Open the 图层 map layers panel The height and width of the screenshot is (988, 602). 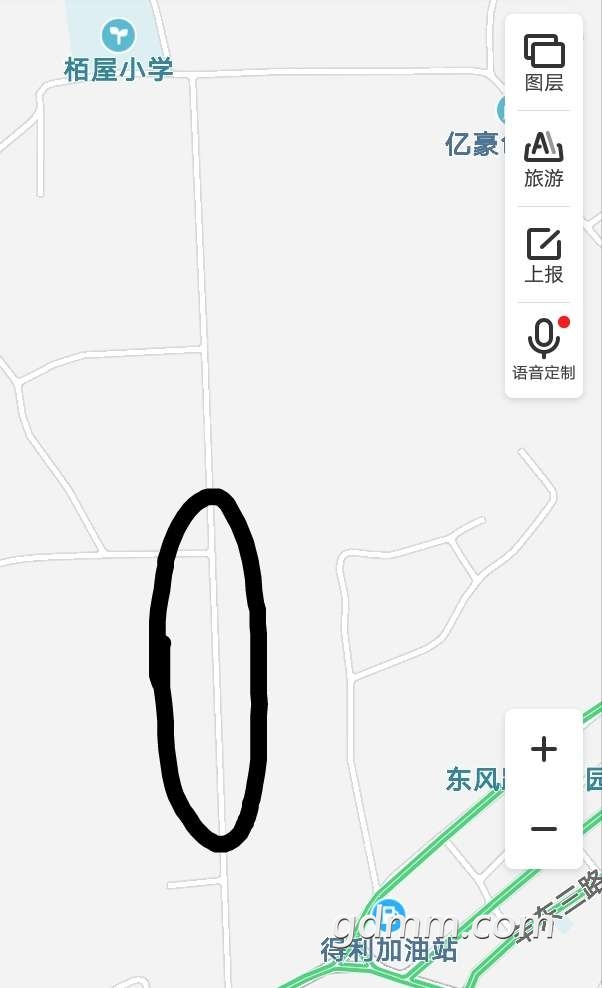pyautogui.click(x=544, y=62)
